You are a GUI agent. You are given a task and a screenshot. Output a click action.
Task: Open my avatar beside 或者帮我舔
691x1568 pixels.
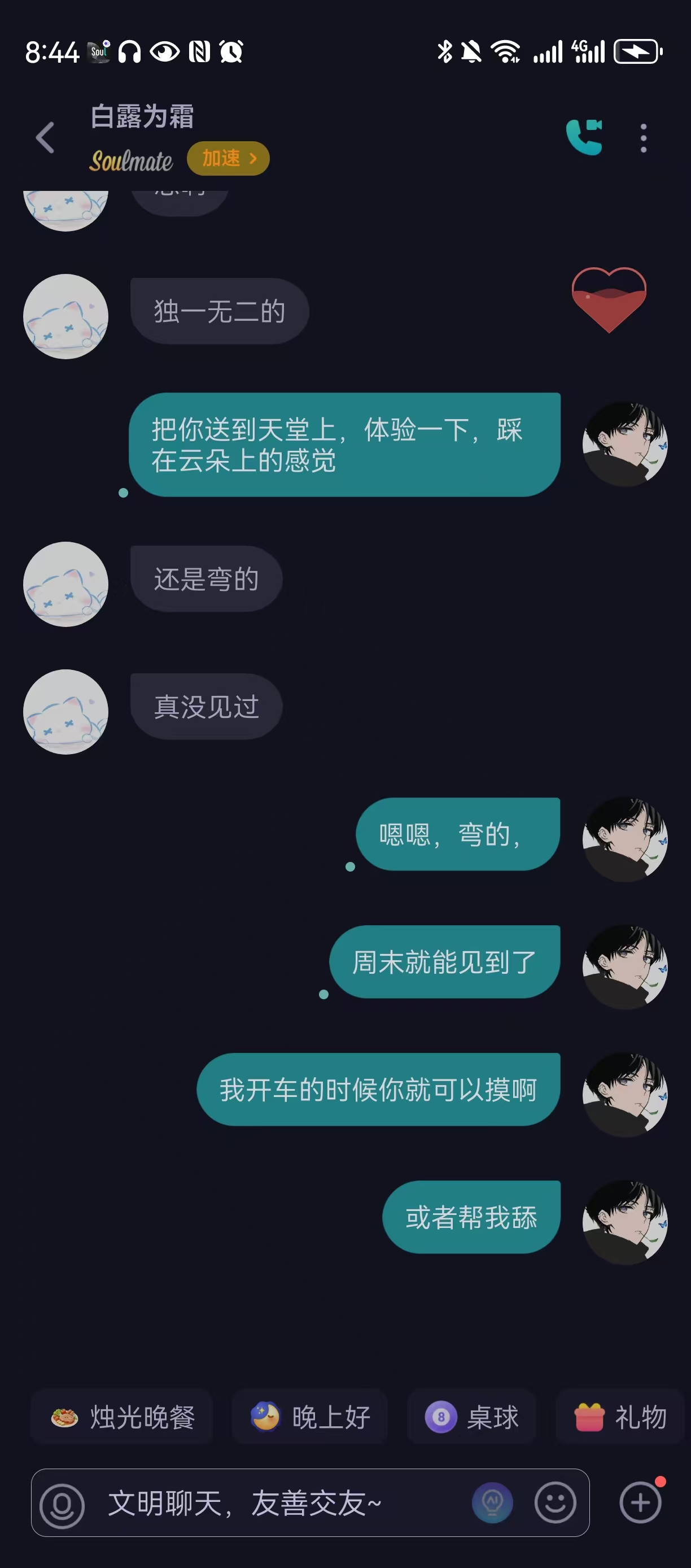tap(625, 1222)
